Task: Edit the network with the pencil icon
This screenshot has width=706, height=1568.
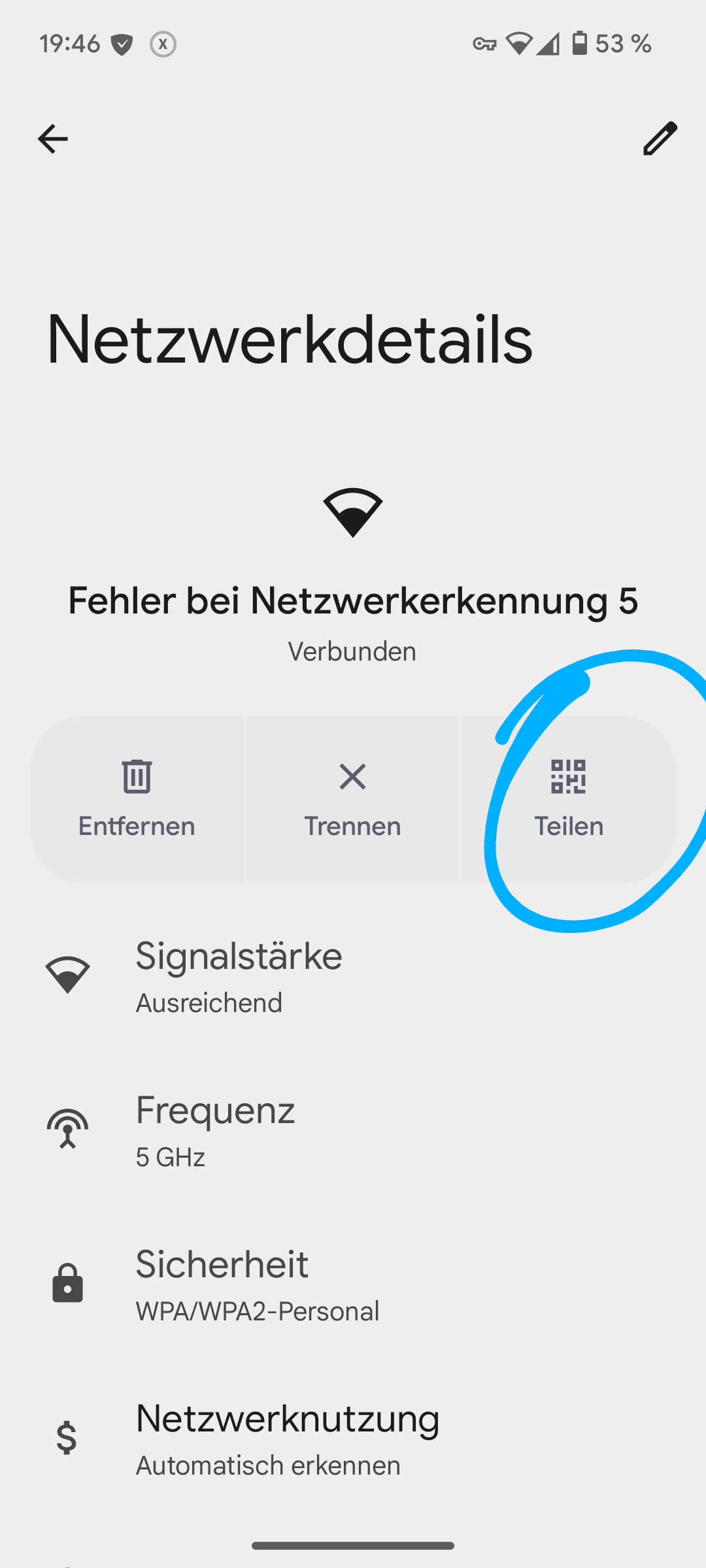Action: [x=660, y=139]
